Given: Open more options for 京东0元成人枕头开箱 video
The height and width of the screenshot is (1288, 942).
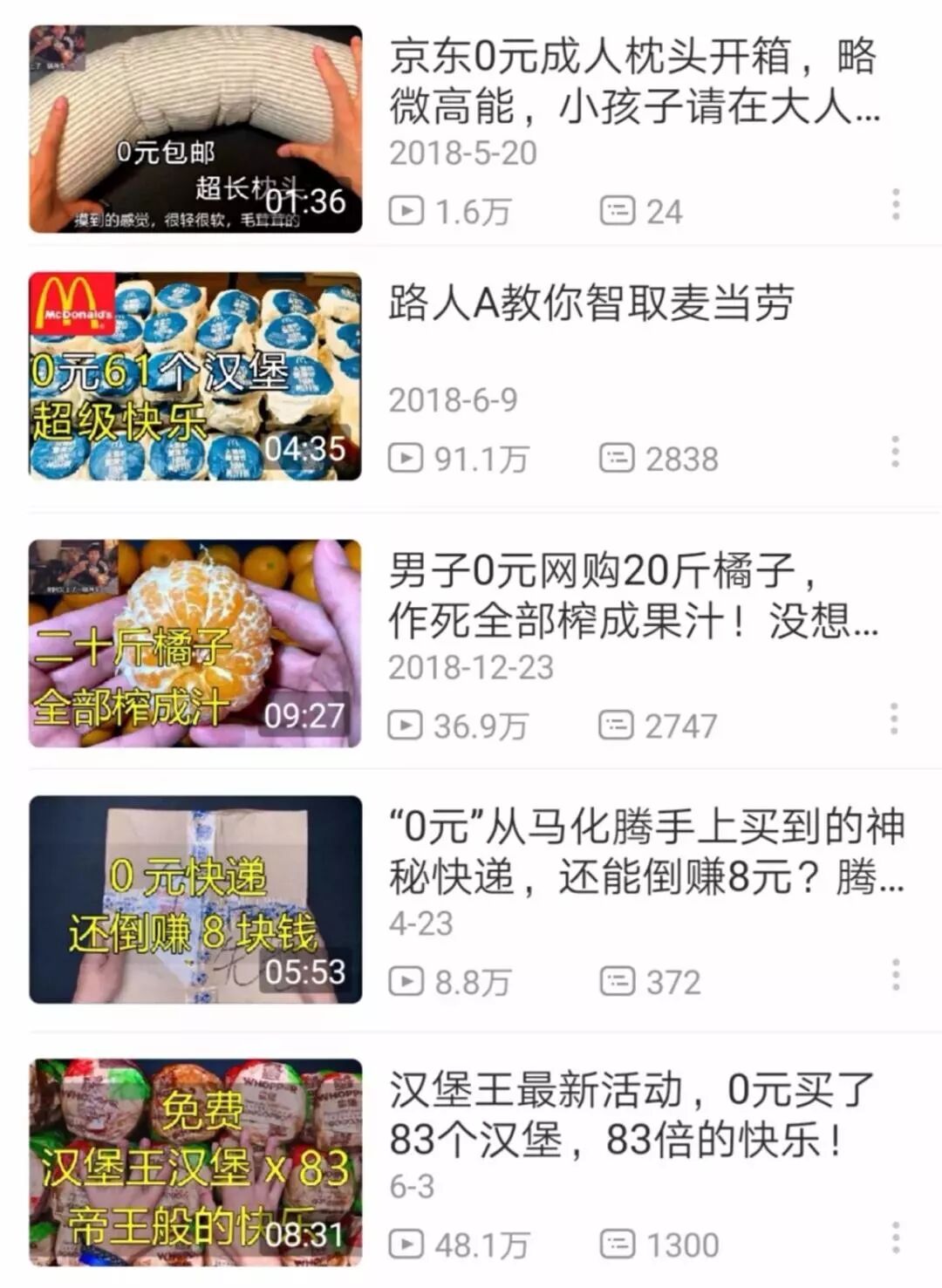Looking at the screenshot, I should coord(895,204).
